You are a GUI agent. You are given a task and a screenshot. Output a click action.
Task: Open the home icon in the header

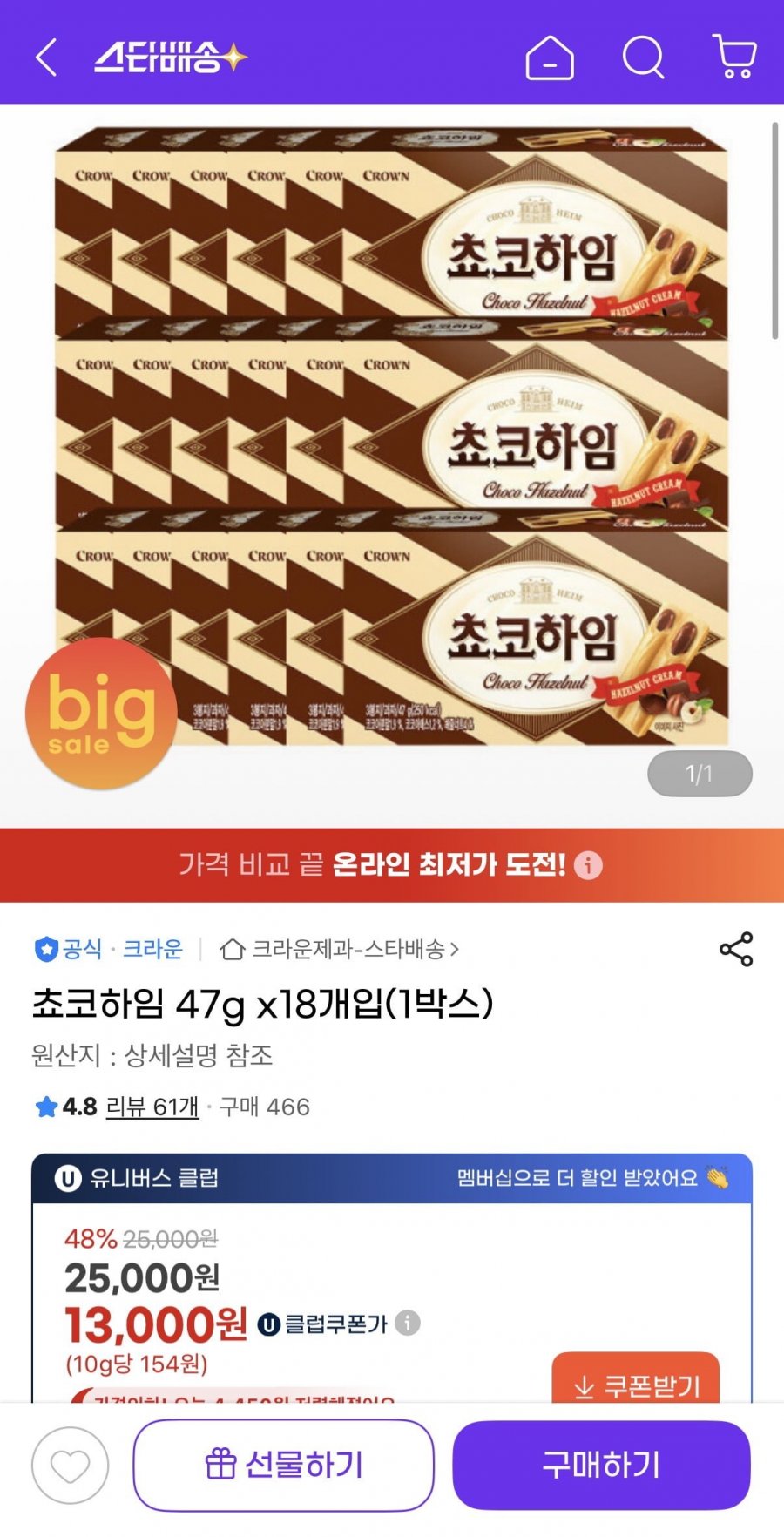tap(550, 58)
